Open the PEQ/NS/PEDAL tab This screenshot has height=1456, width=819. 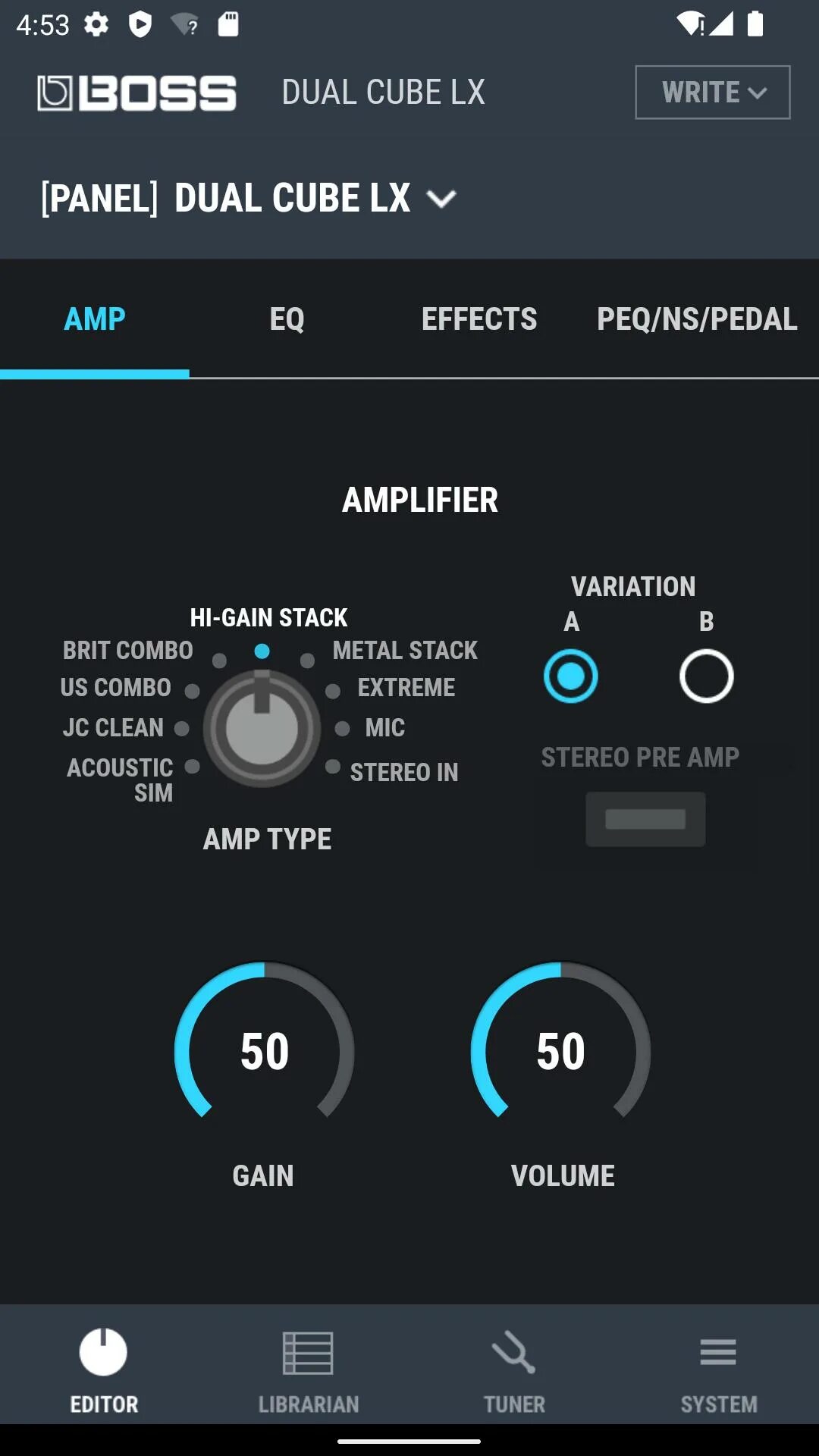click(x=696, y=319)
